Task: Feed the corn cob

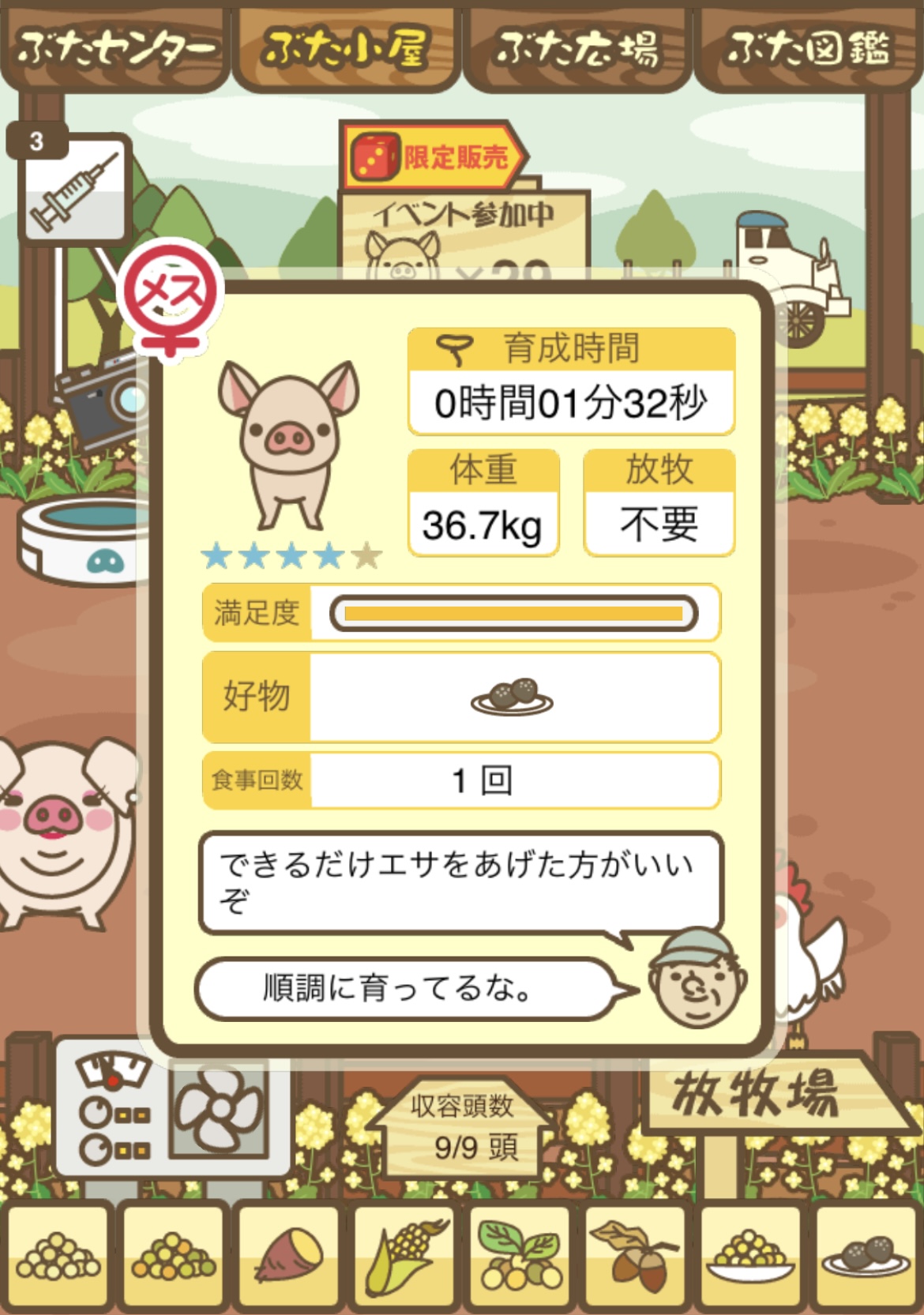Action: pos(404,1256)
